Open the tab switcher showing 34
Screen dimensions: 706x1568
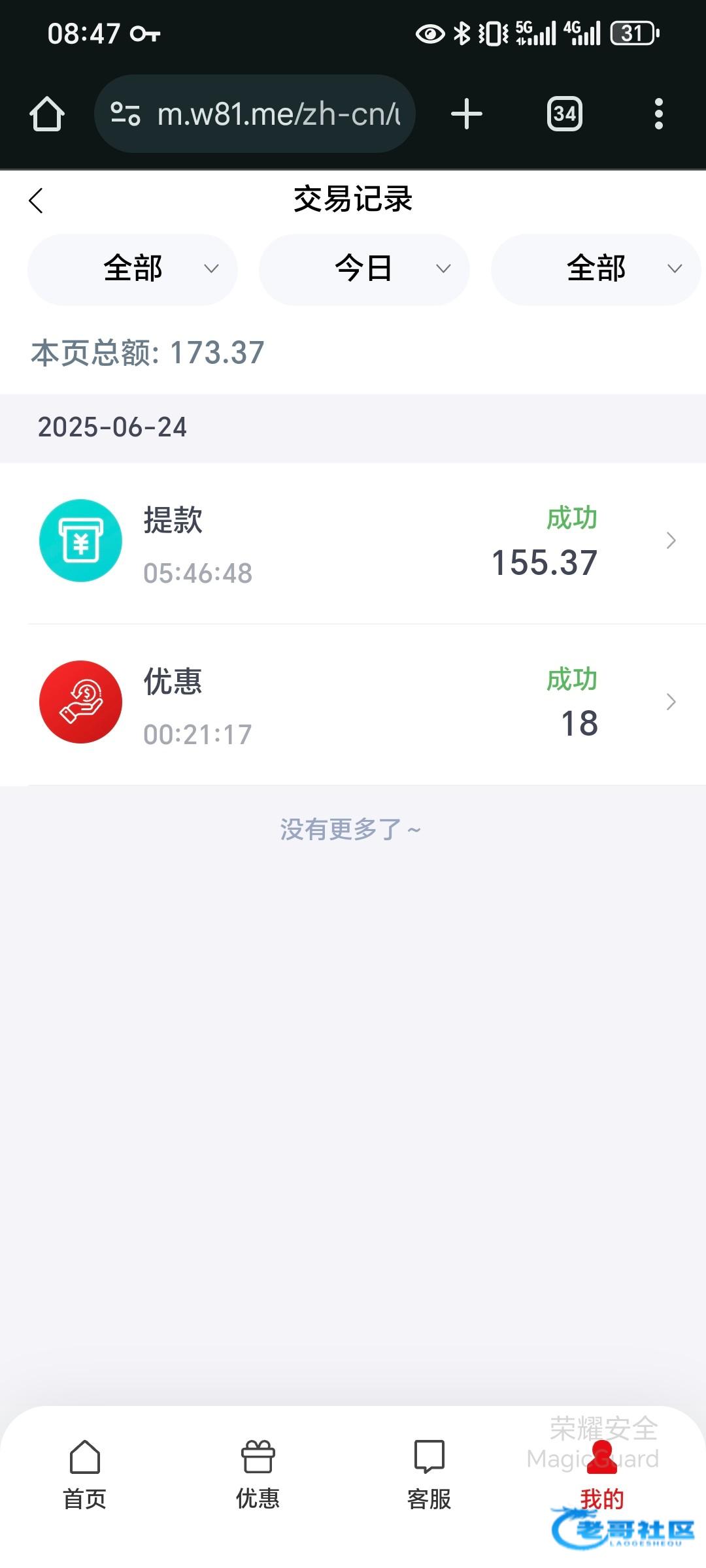565,114
